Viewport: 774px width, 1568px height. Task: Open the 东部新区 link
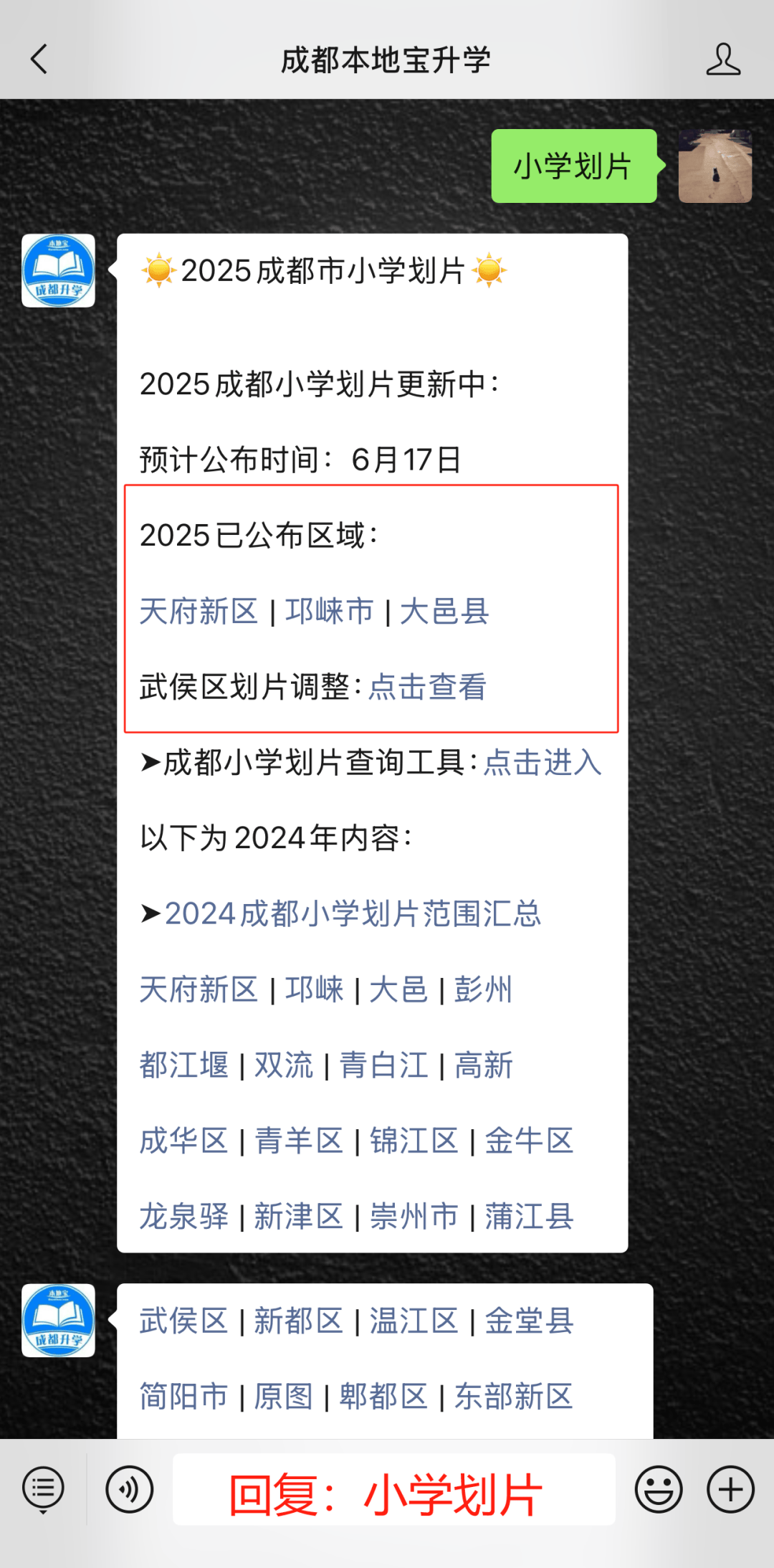point(513,1397)
